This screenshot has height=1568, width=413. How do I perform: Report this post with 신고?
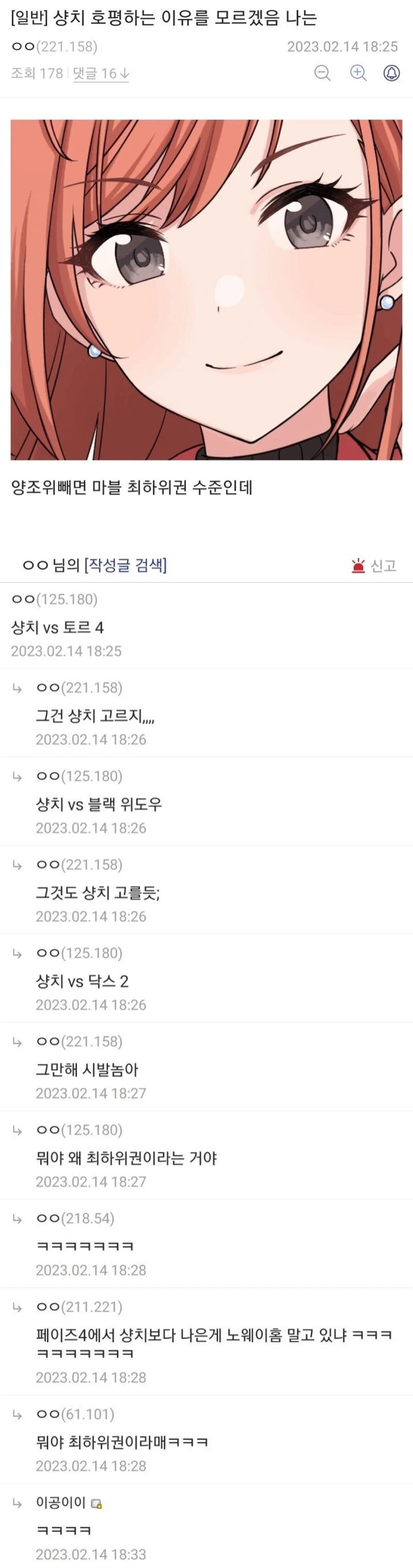pos(374,566)
